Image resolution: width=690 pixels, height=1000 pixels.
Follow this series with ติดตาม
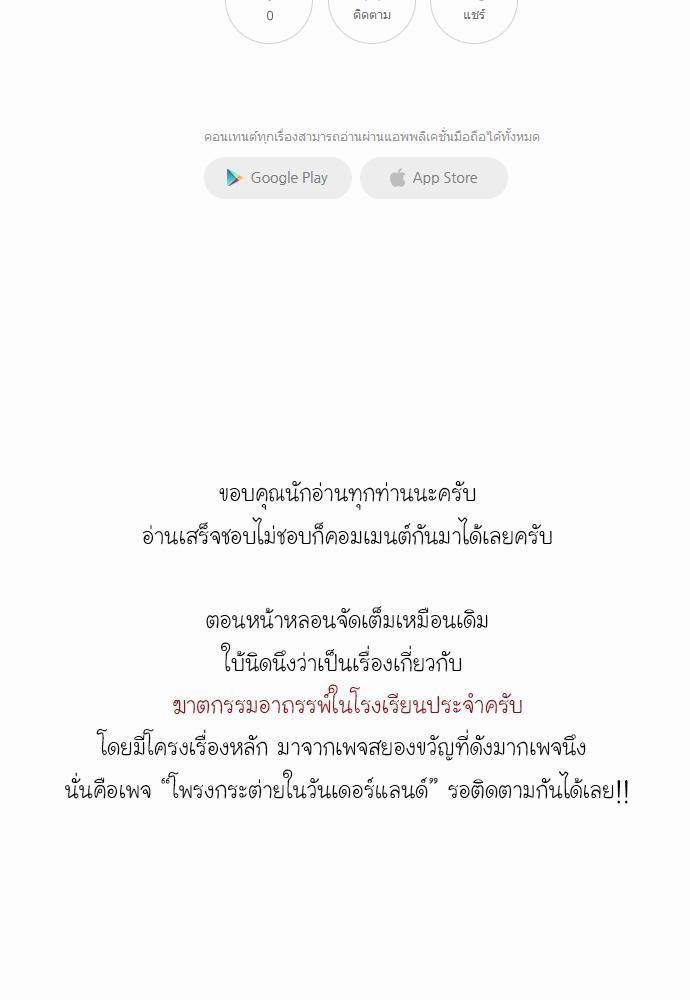pos(372,12)
